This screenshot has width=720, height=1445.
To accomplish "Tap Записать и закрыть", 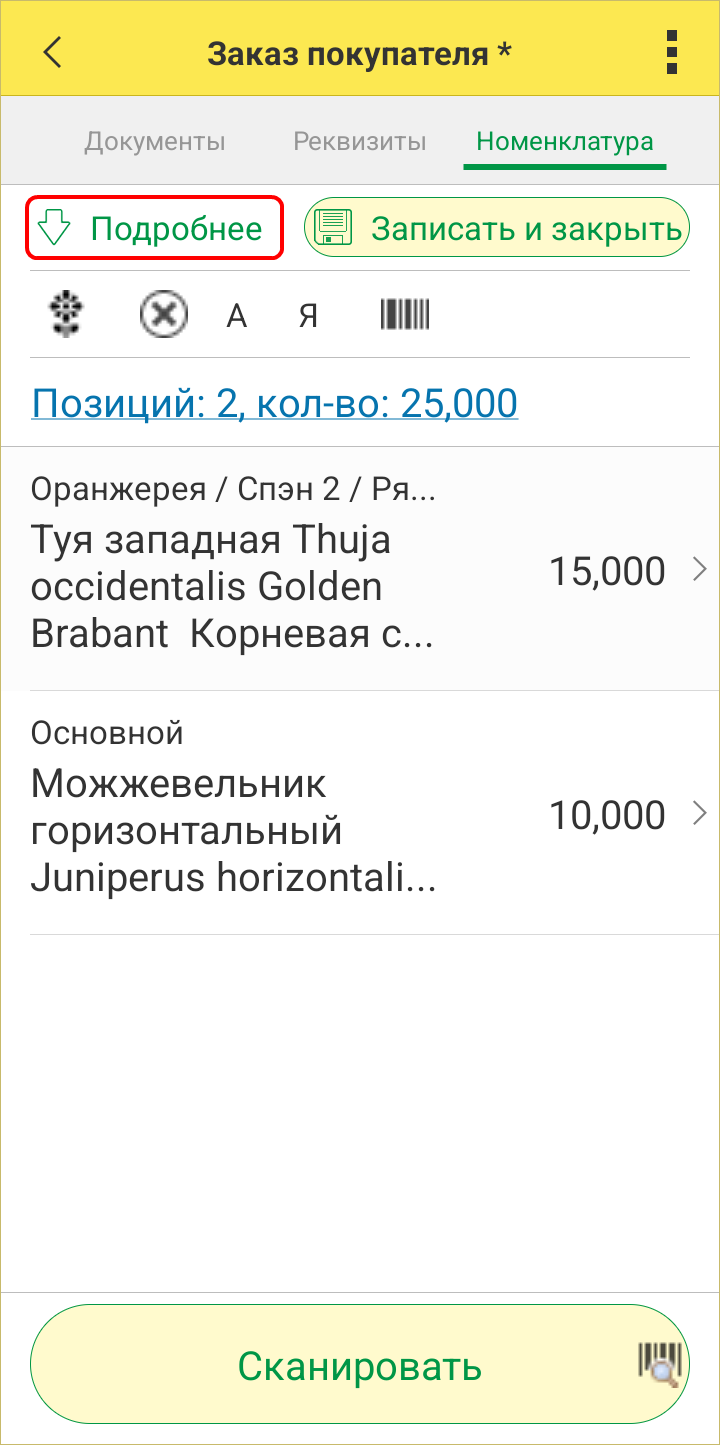I will (498, 229).
